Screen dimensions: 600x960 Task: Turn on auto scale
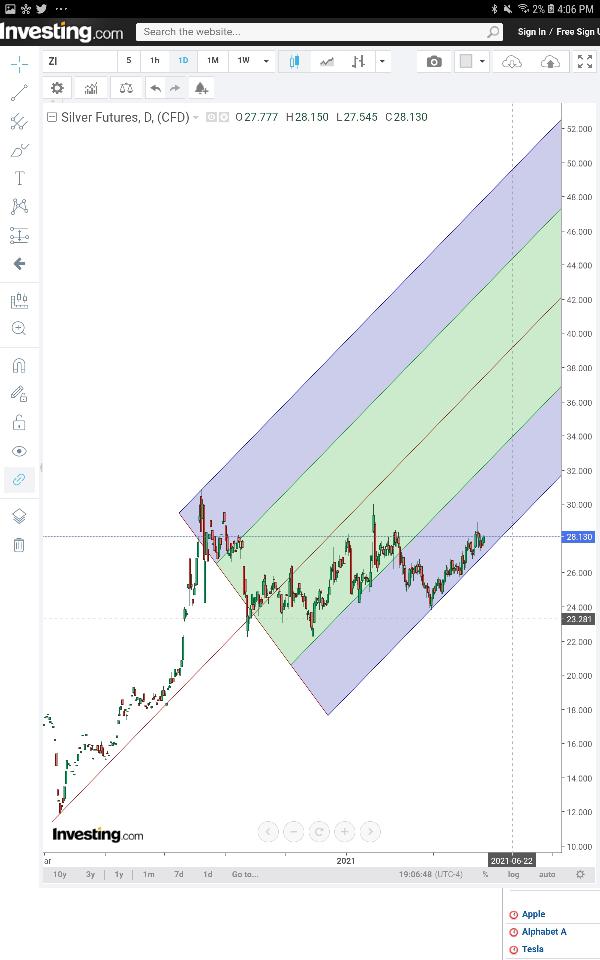(x=546, y=874)
